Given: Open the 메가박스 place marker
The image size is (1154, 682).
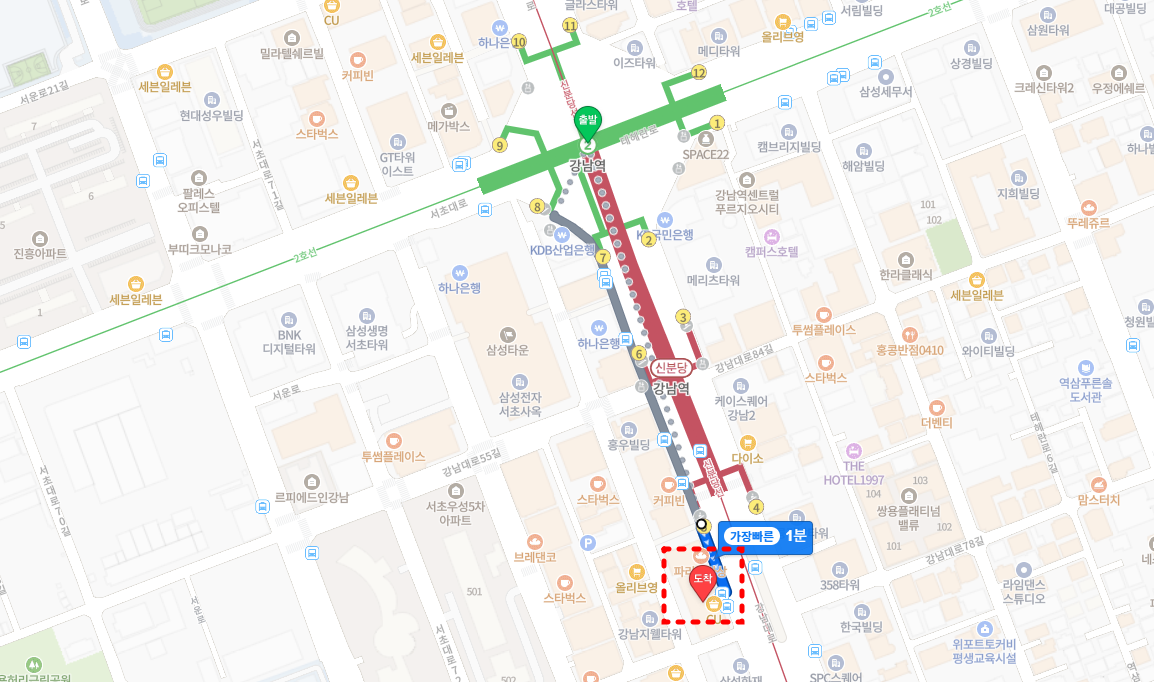Looking at the screenshot, I should point(448,111).
